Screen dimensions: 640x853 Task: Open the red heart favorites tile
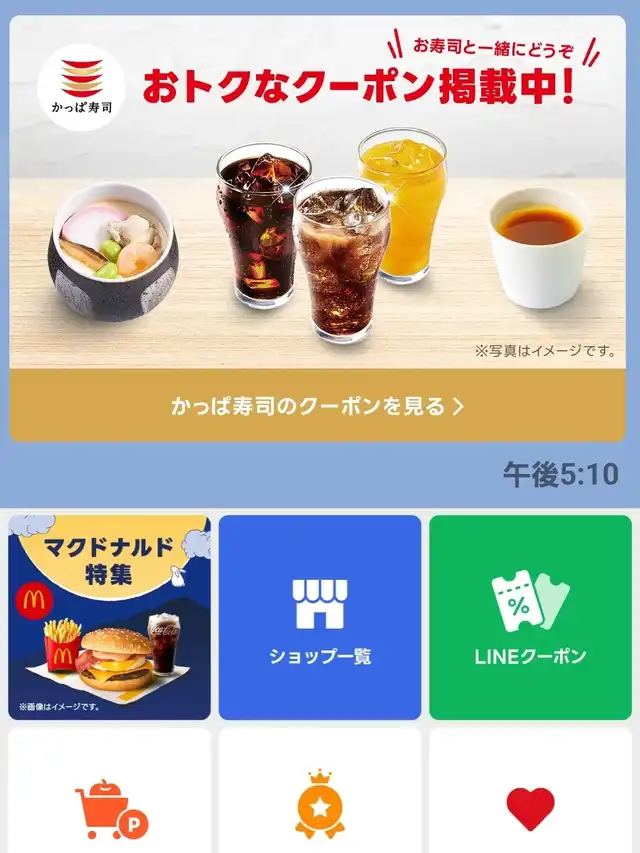point(530,792)
